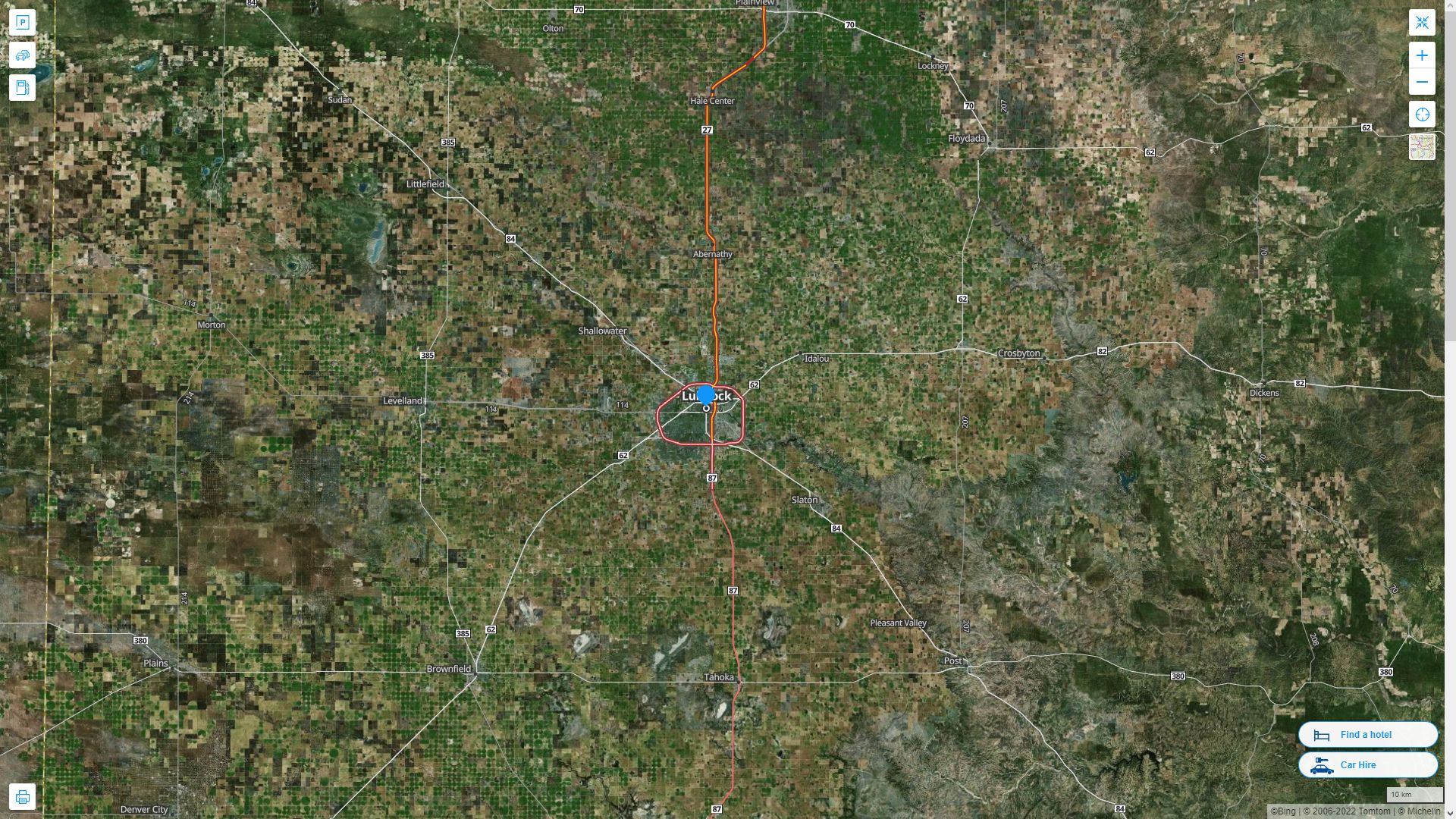This screenshot has height=819, width=1456.
Task: Print the current map view
Action: 22,797
